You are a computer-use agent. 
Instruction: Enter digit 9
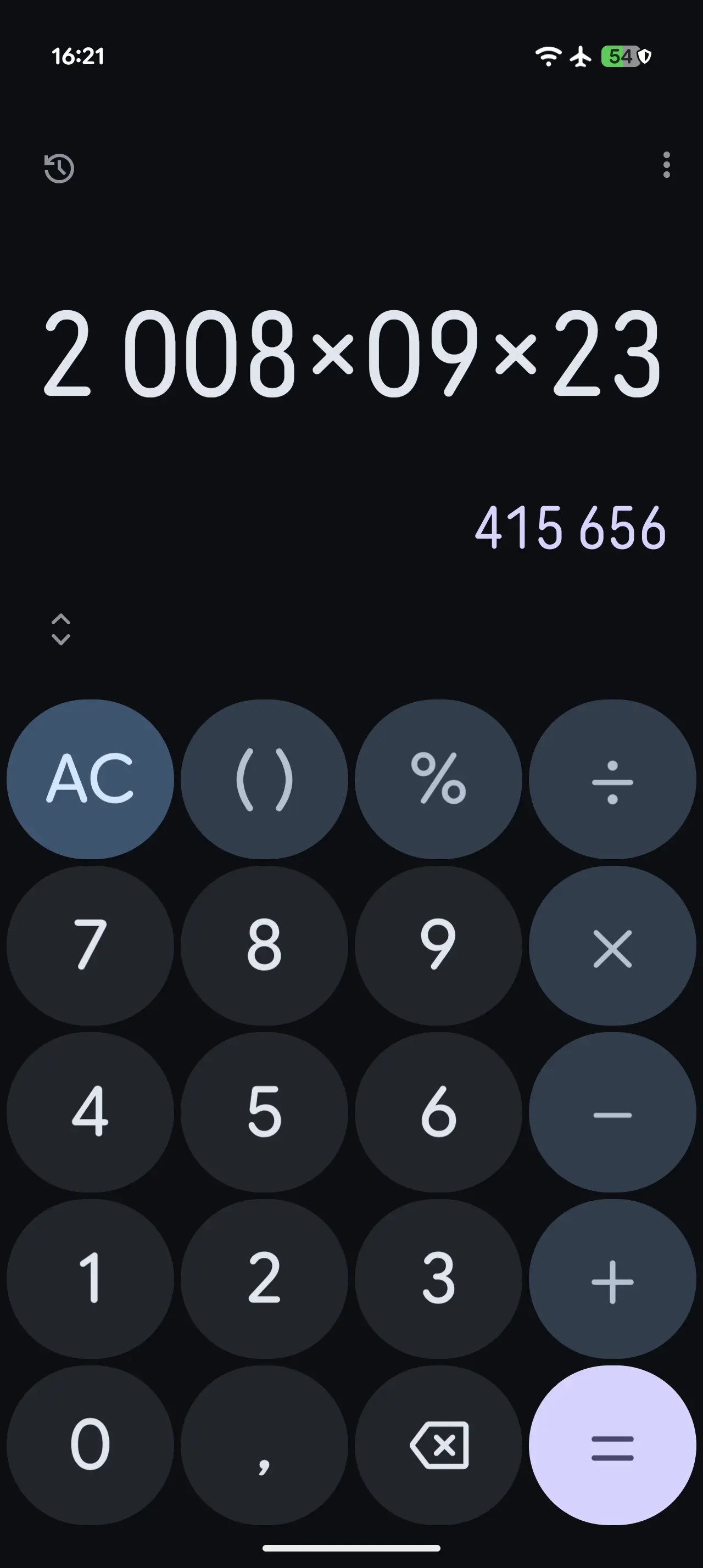tap(438, 947)
